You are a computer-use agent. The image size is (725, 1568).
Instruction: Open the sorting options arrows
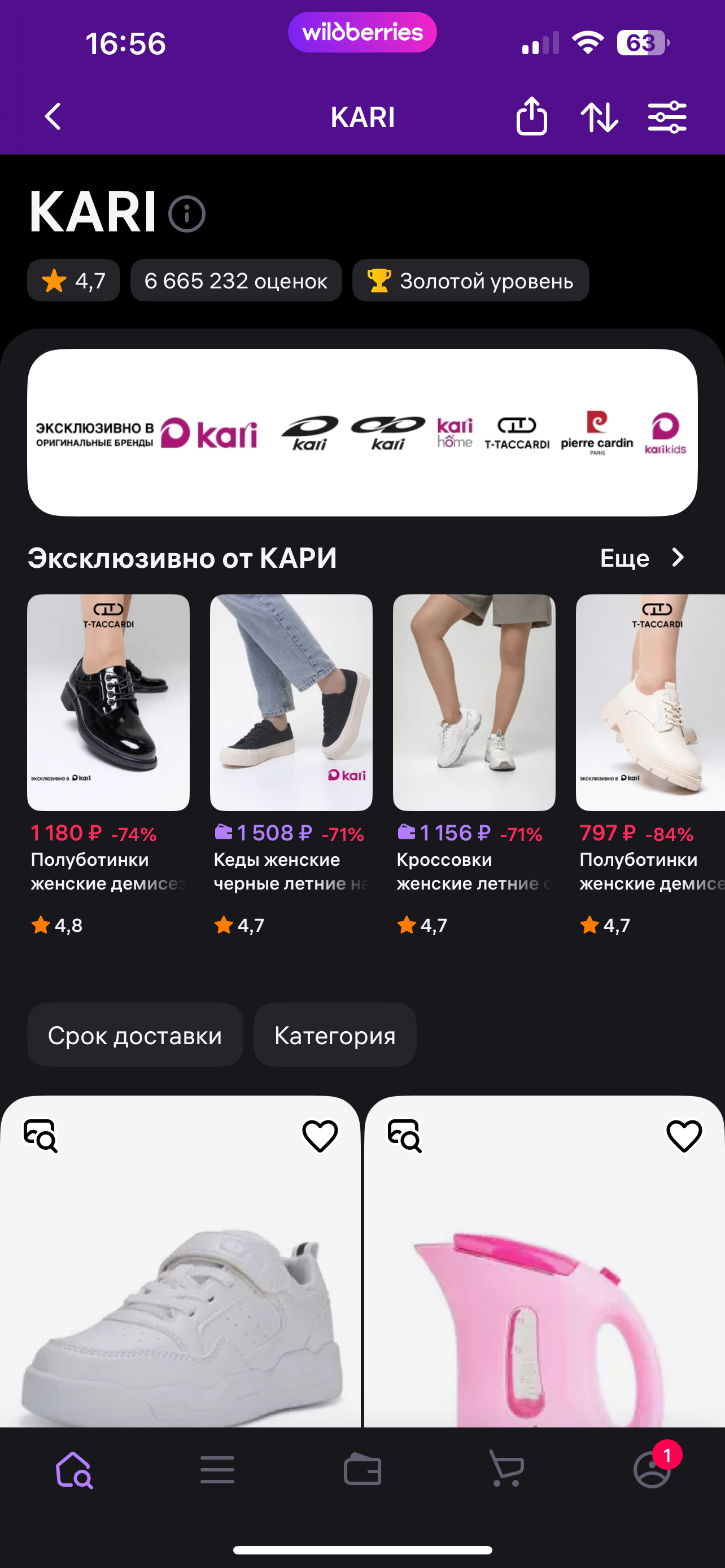(599, 117)
